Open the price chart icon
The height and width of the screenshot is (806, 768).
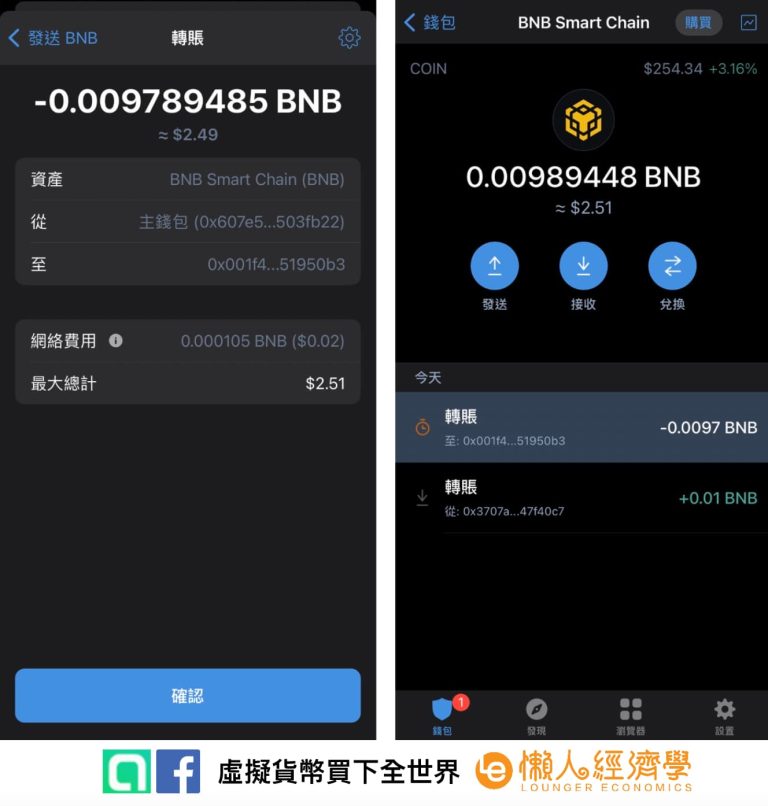pyautogui.click(x=751, y=22)
